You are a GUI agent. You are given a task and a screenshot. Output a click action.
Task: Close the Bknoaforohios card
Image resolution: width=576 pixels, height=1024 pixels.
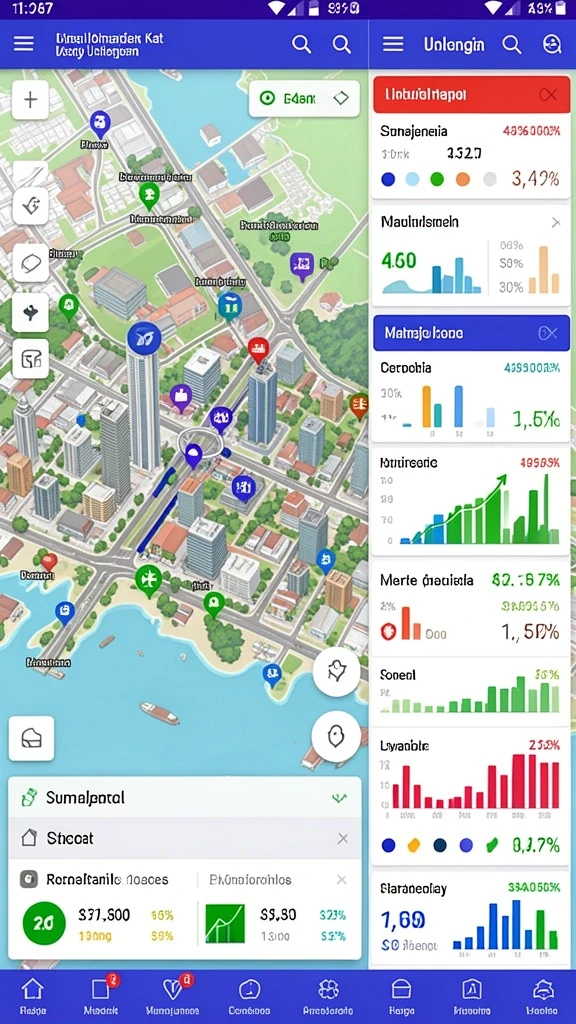pyautogui.click(x=341, y=880)
